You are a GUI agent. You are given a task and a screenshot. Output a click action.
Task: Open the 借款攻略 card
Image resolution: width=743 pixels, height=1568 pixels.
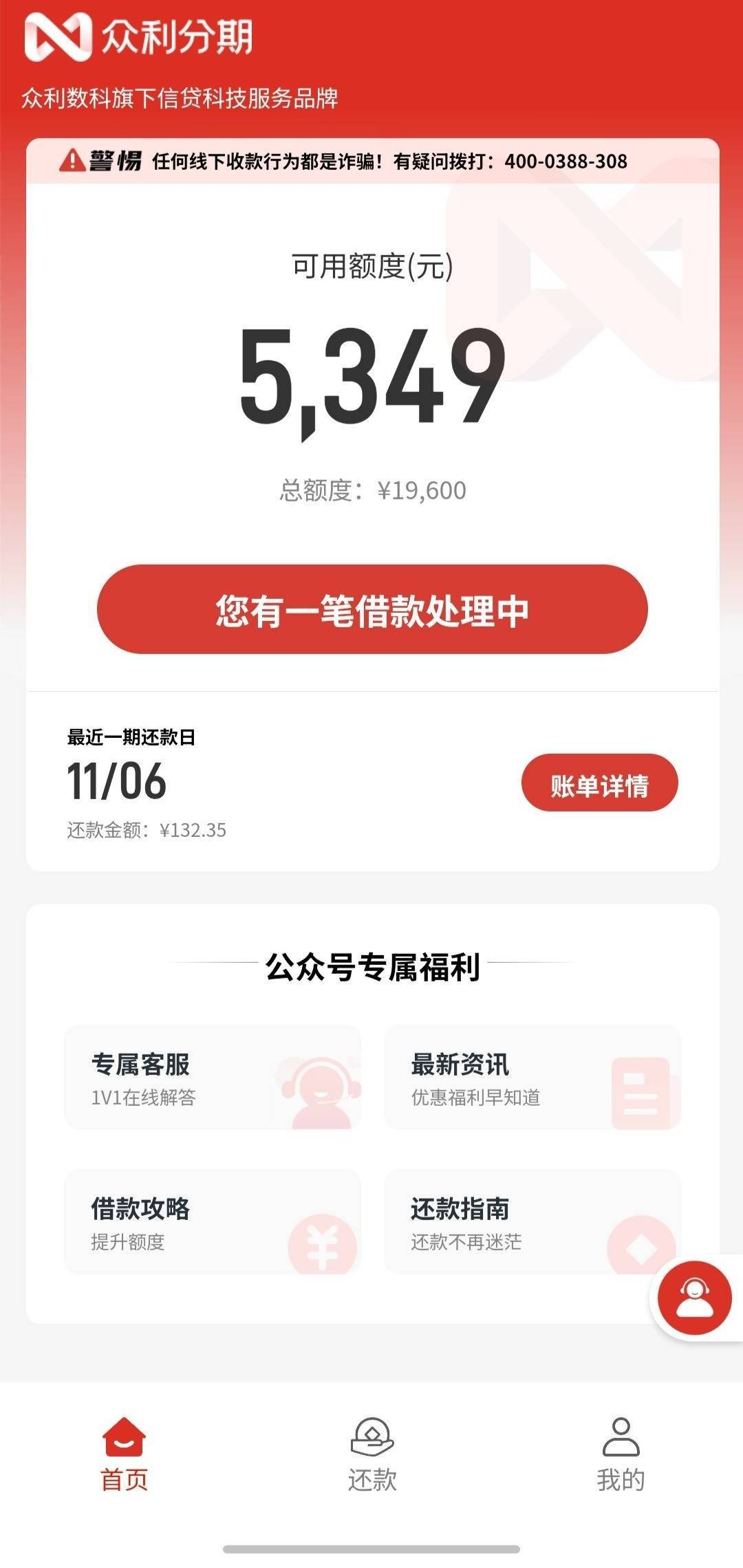pyautogui.click(x=213, y=1222)
